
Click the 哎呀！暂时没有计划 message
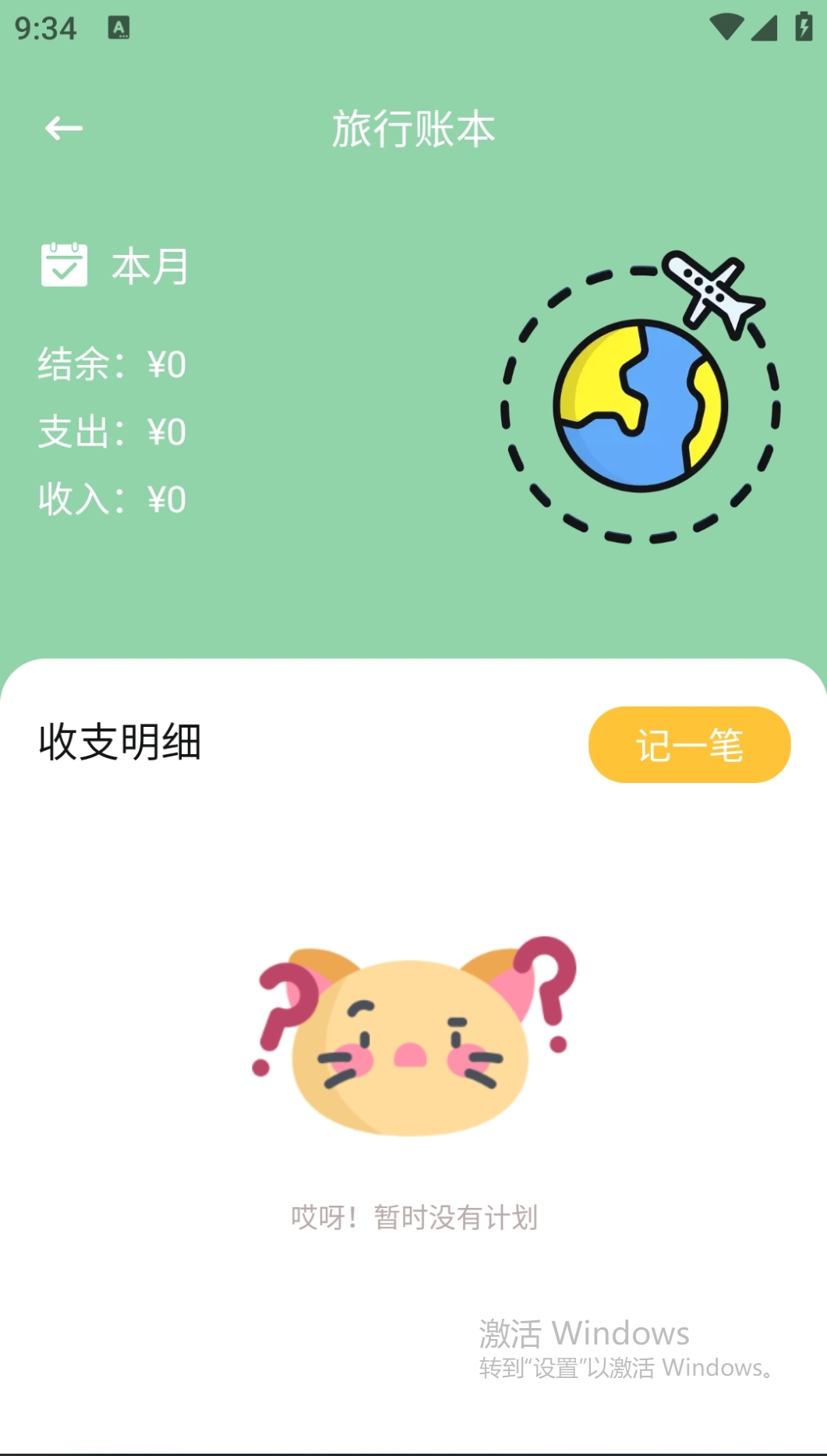tap(414, 1213)
